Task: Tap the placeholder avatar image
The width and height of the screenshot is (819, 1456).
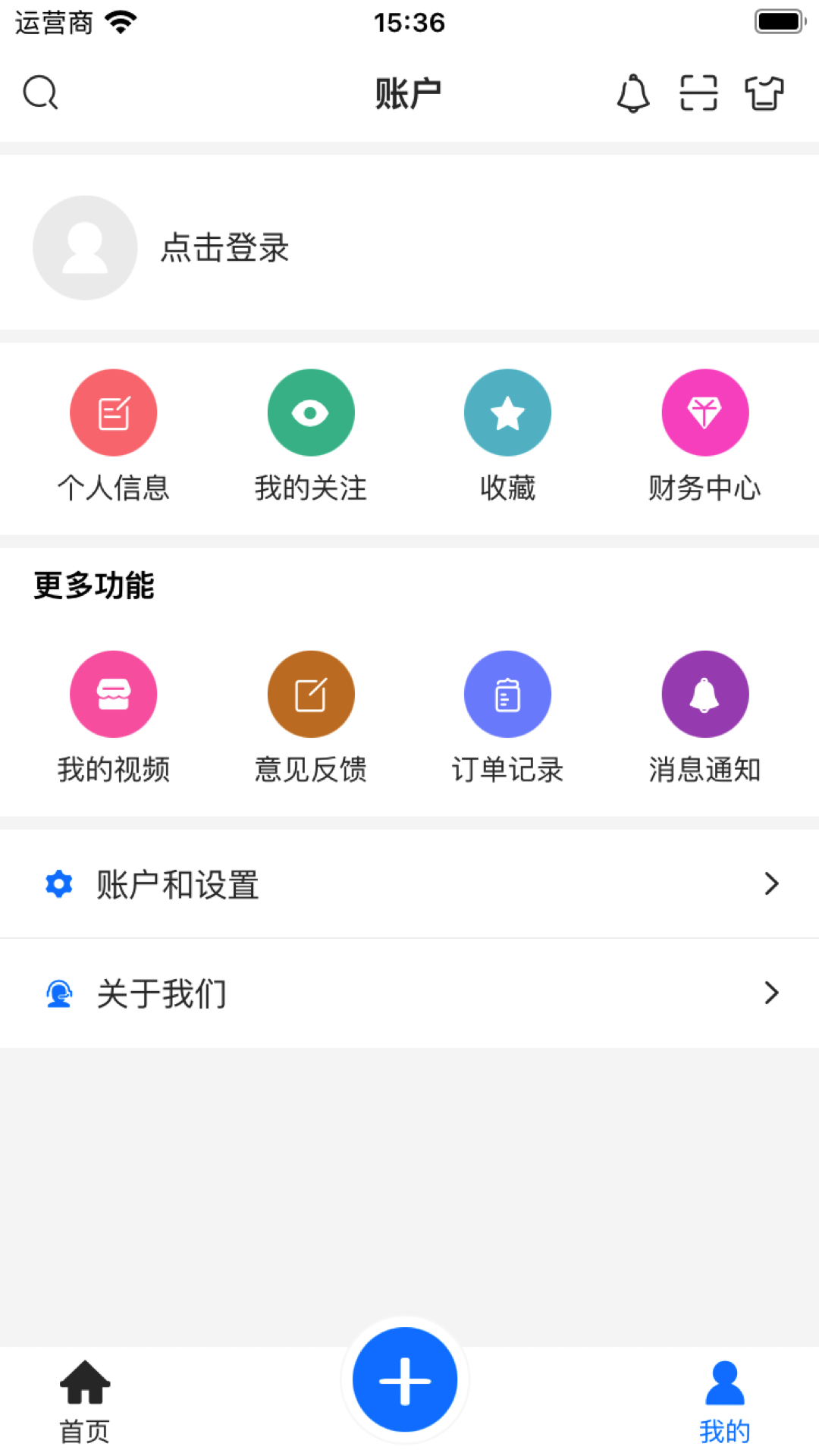Action: 85,248
